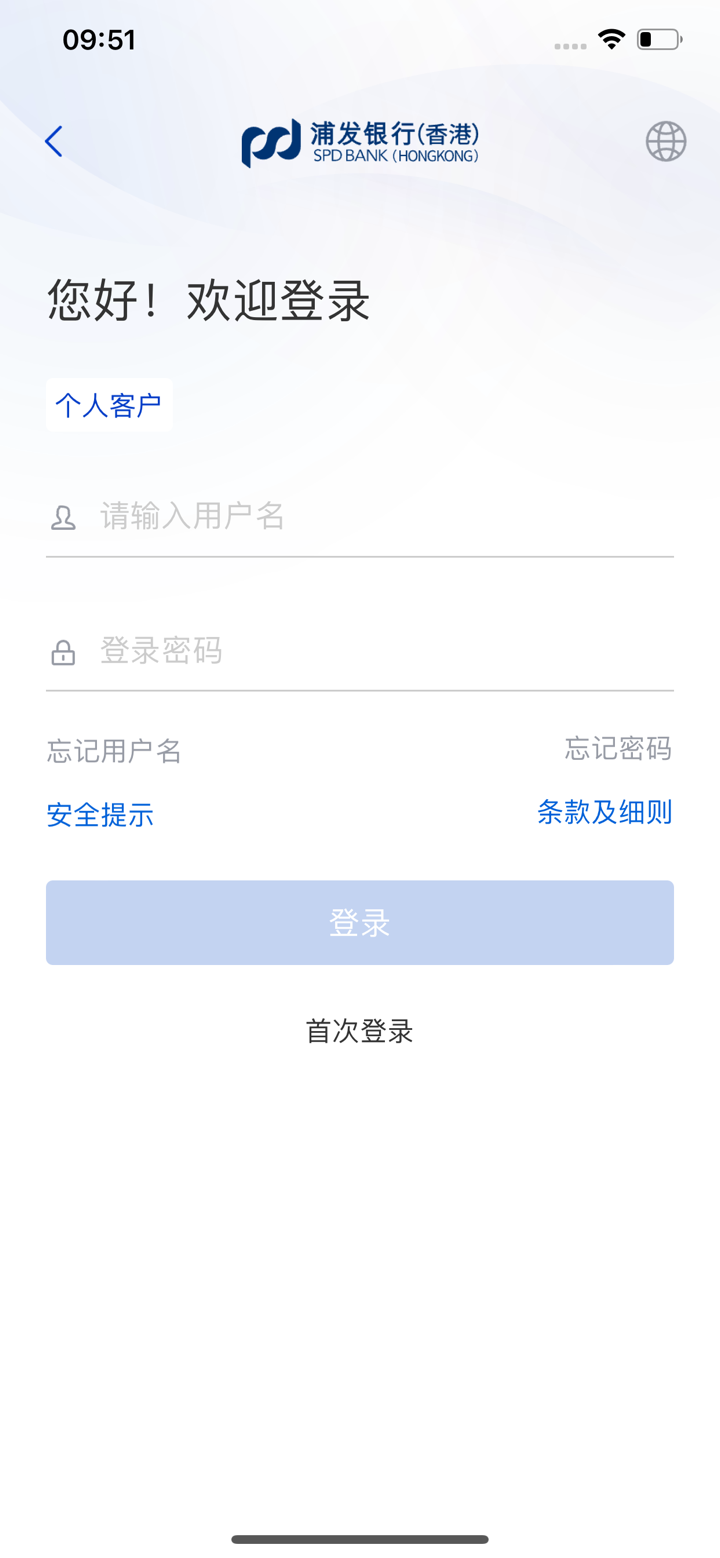This screenshot has width=720, height=1558.
Task: Select the 个人客户 customer type tab
Action: (x=108, y=404)
